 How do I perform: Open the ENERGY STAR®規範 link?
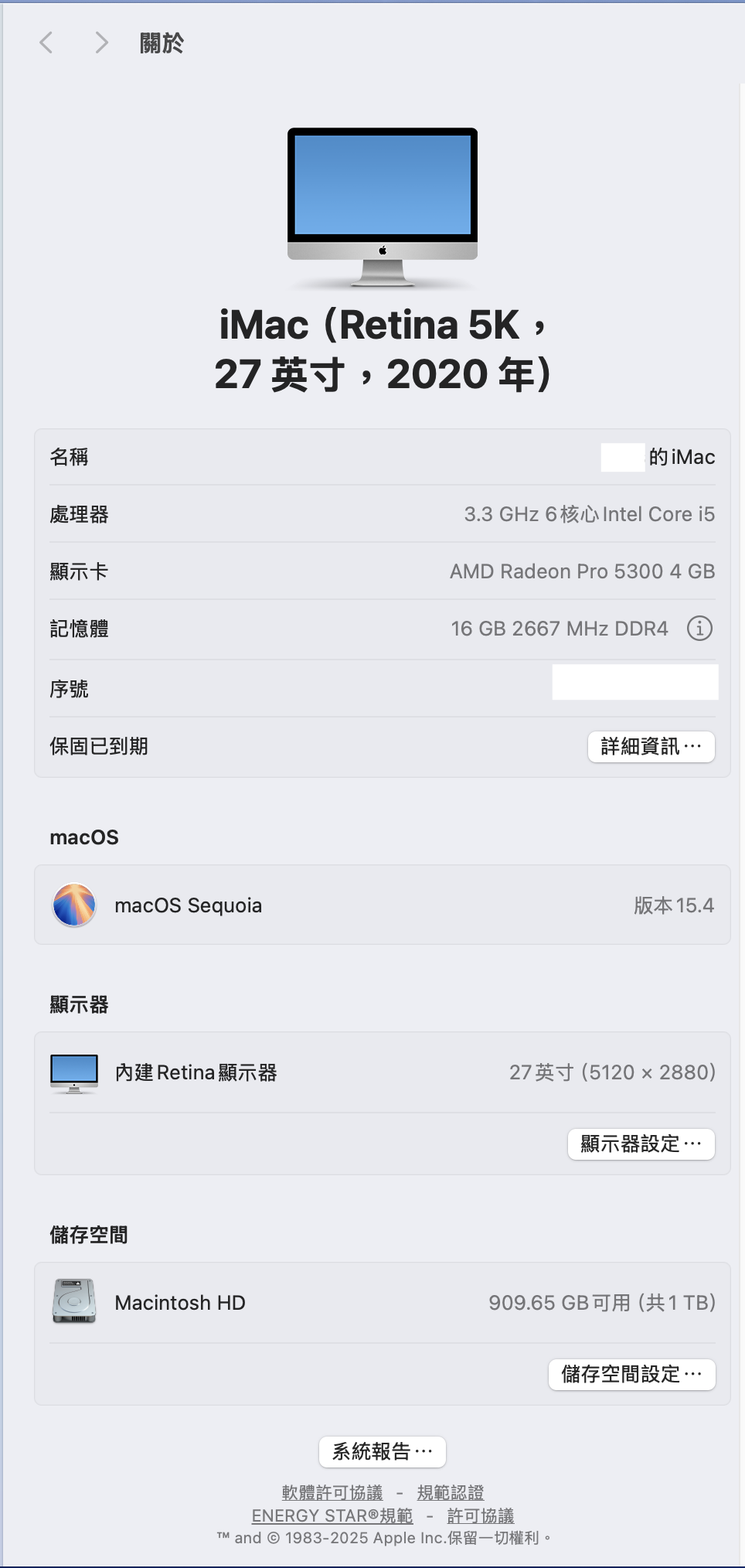coord(332,1515)
